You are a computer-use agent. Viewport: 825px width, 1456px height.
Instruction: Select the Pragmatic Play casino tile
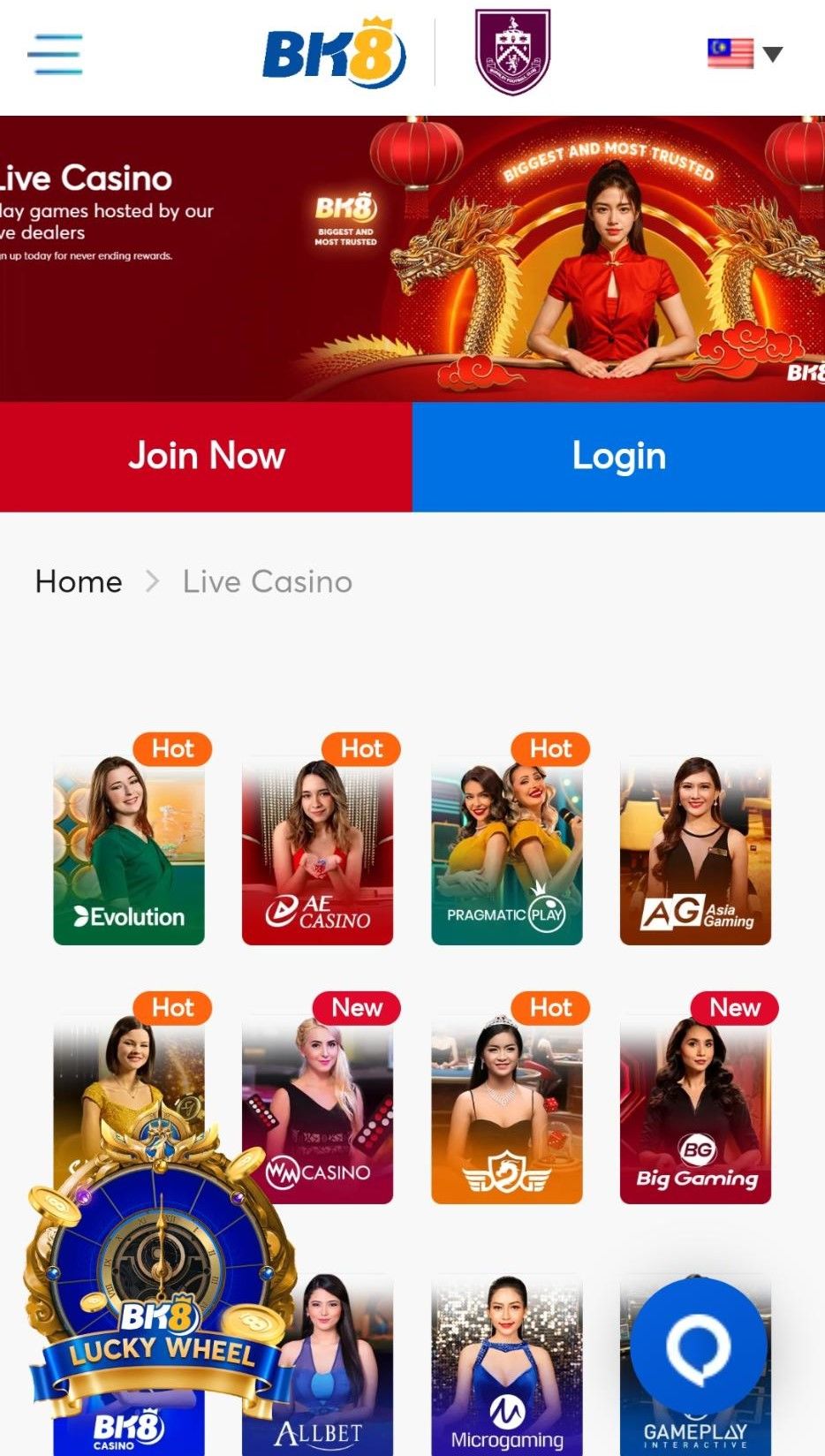point(506,850)
